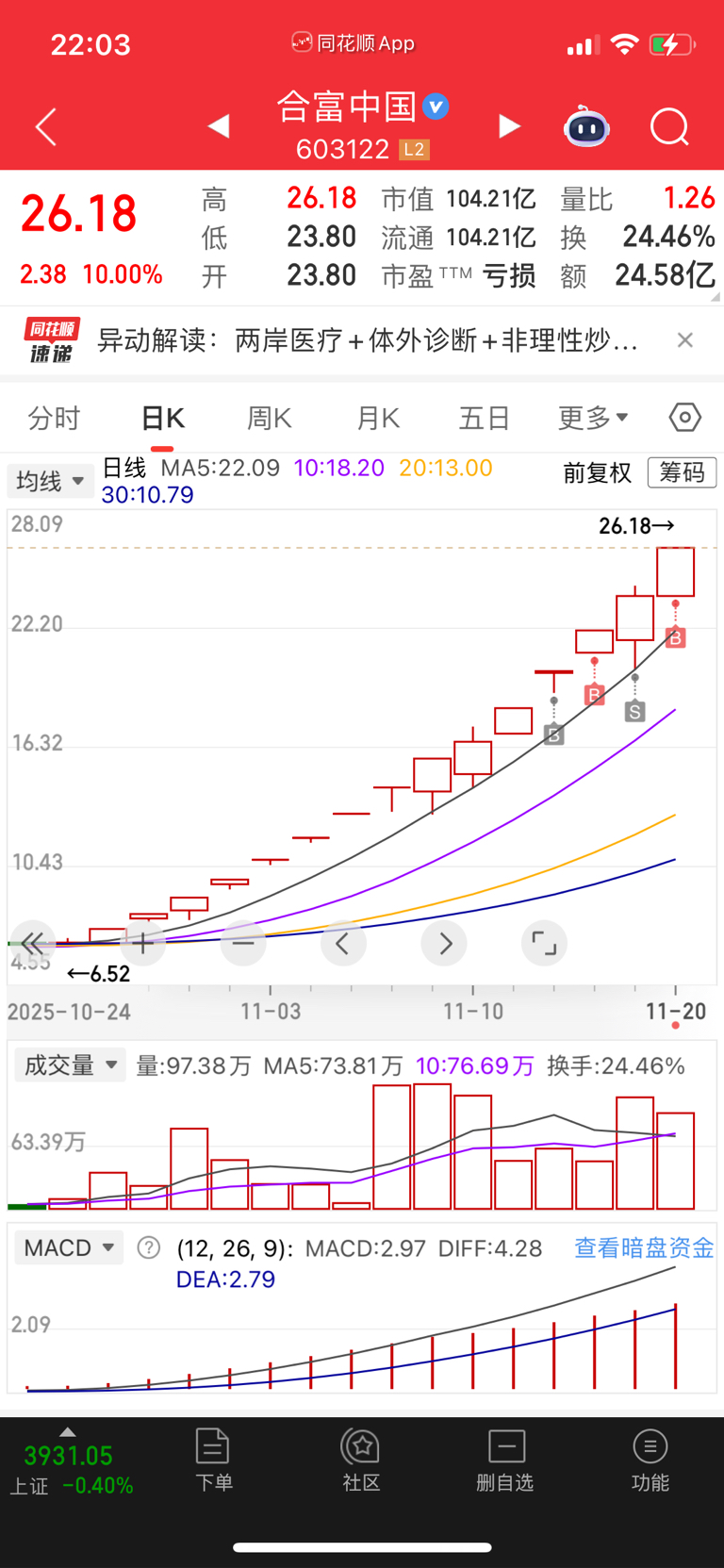Expand the 更多 chart period dropdown
The height and width of the screenshot is (1568, 724).
point(592,418)
